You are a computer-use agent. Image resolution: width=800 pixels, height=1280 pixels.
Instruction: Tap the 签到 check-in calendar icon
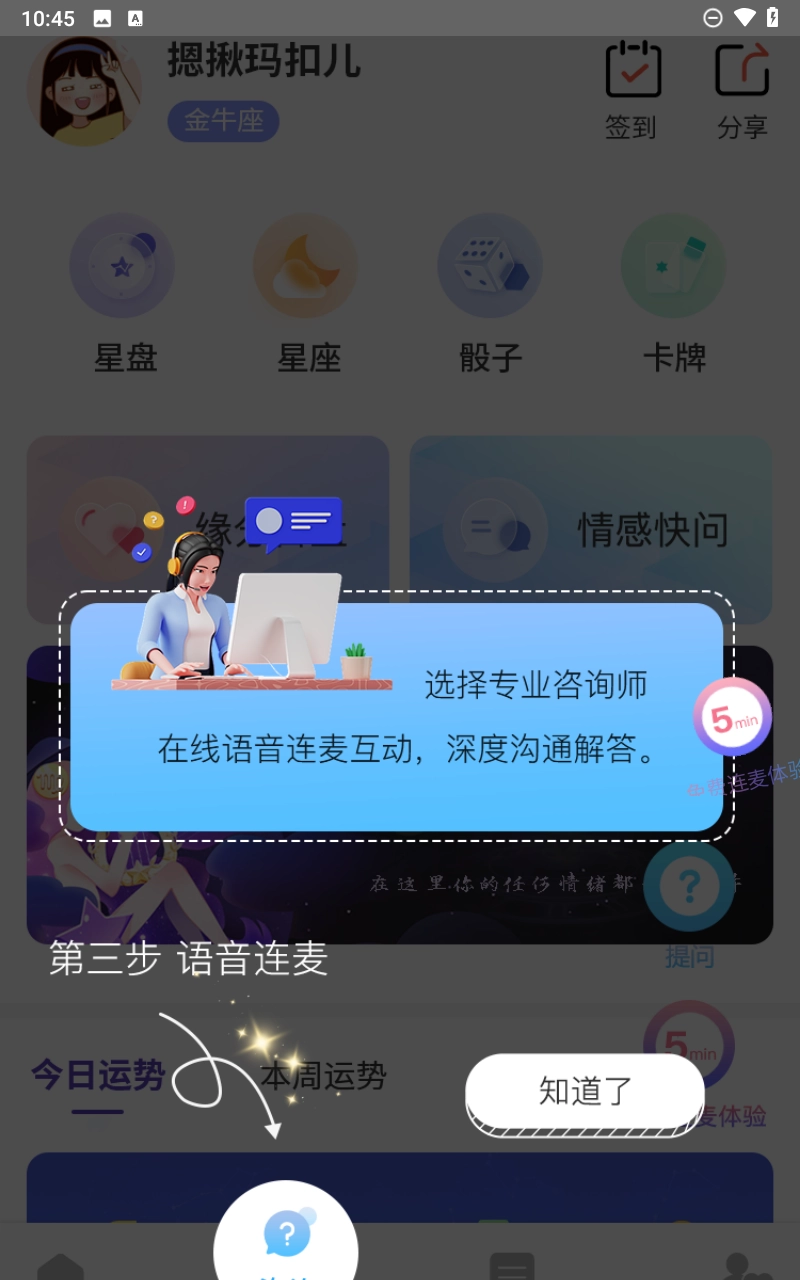coord(631,70)
